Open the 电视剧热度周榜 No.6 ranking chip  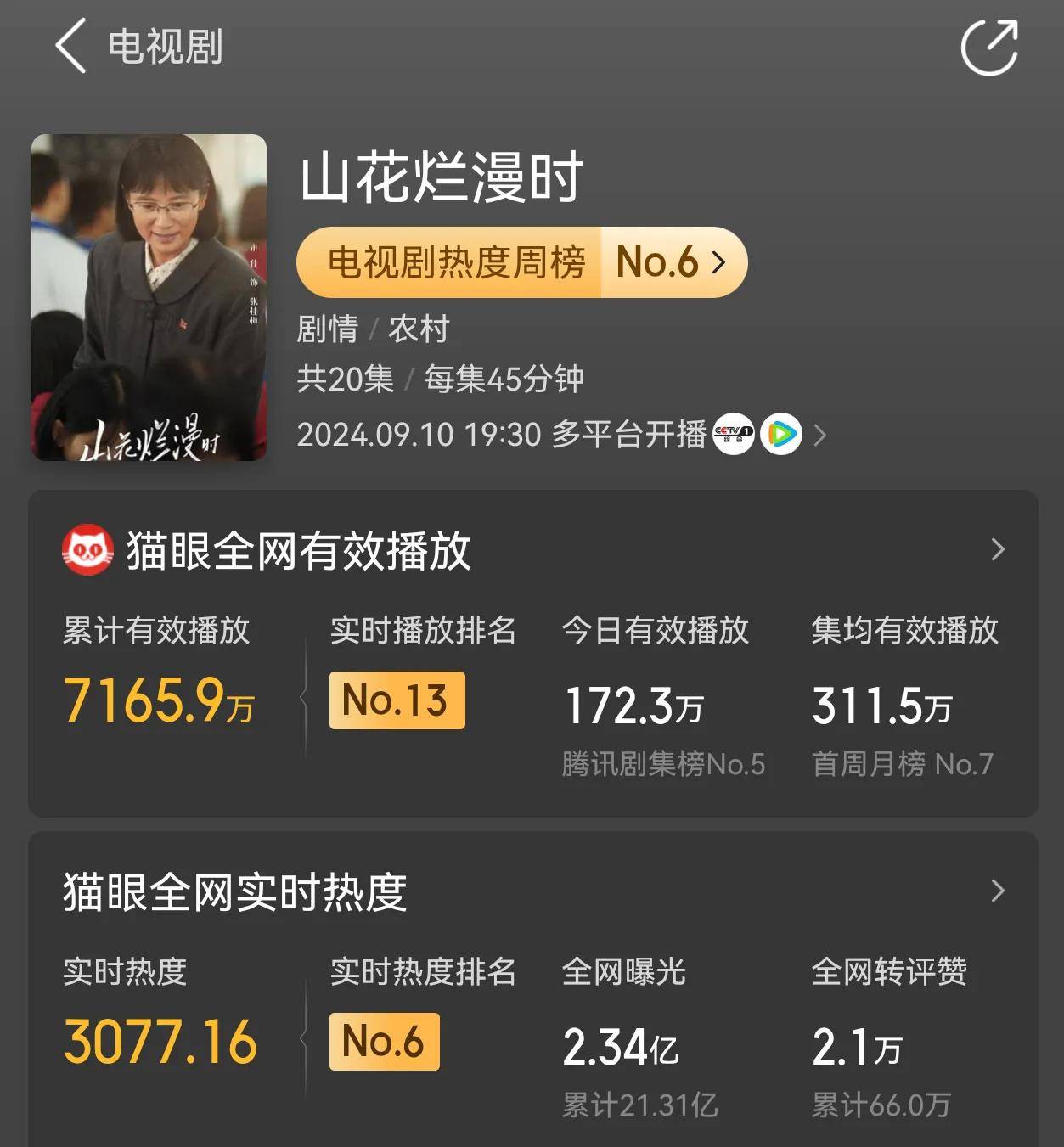coord(521,262)
